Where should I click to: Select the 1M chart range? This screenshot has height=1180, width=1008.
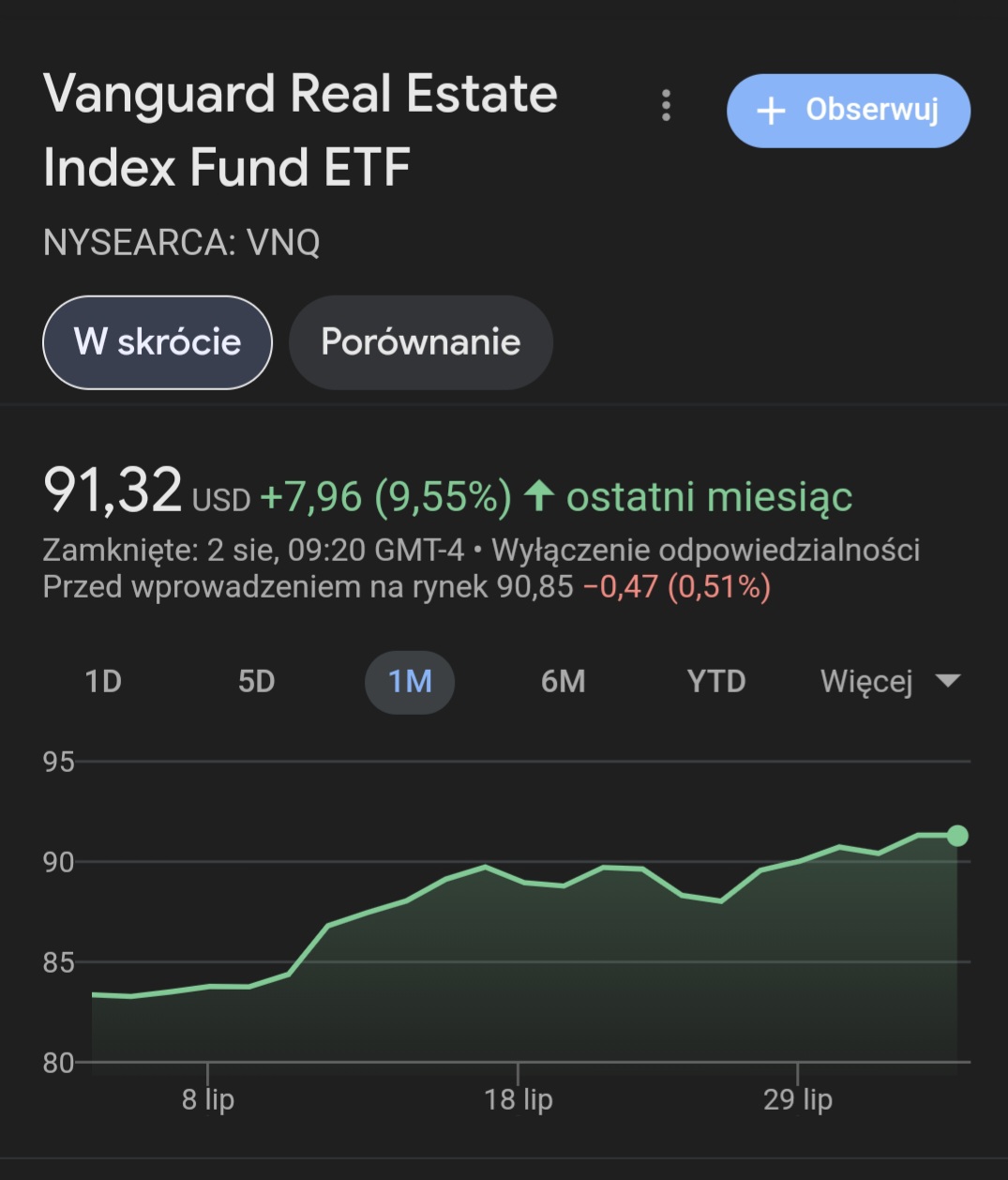tap(410, 681)
